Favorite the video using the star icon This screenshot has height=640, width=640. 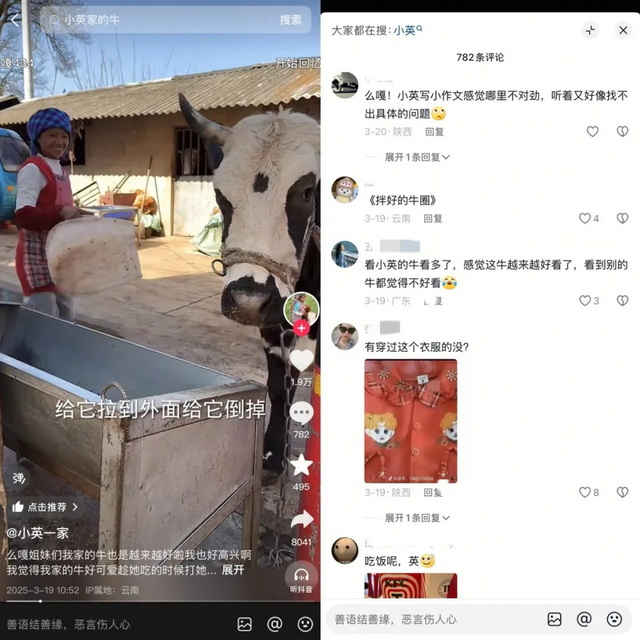(x=301, y=465)
